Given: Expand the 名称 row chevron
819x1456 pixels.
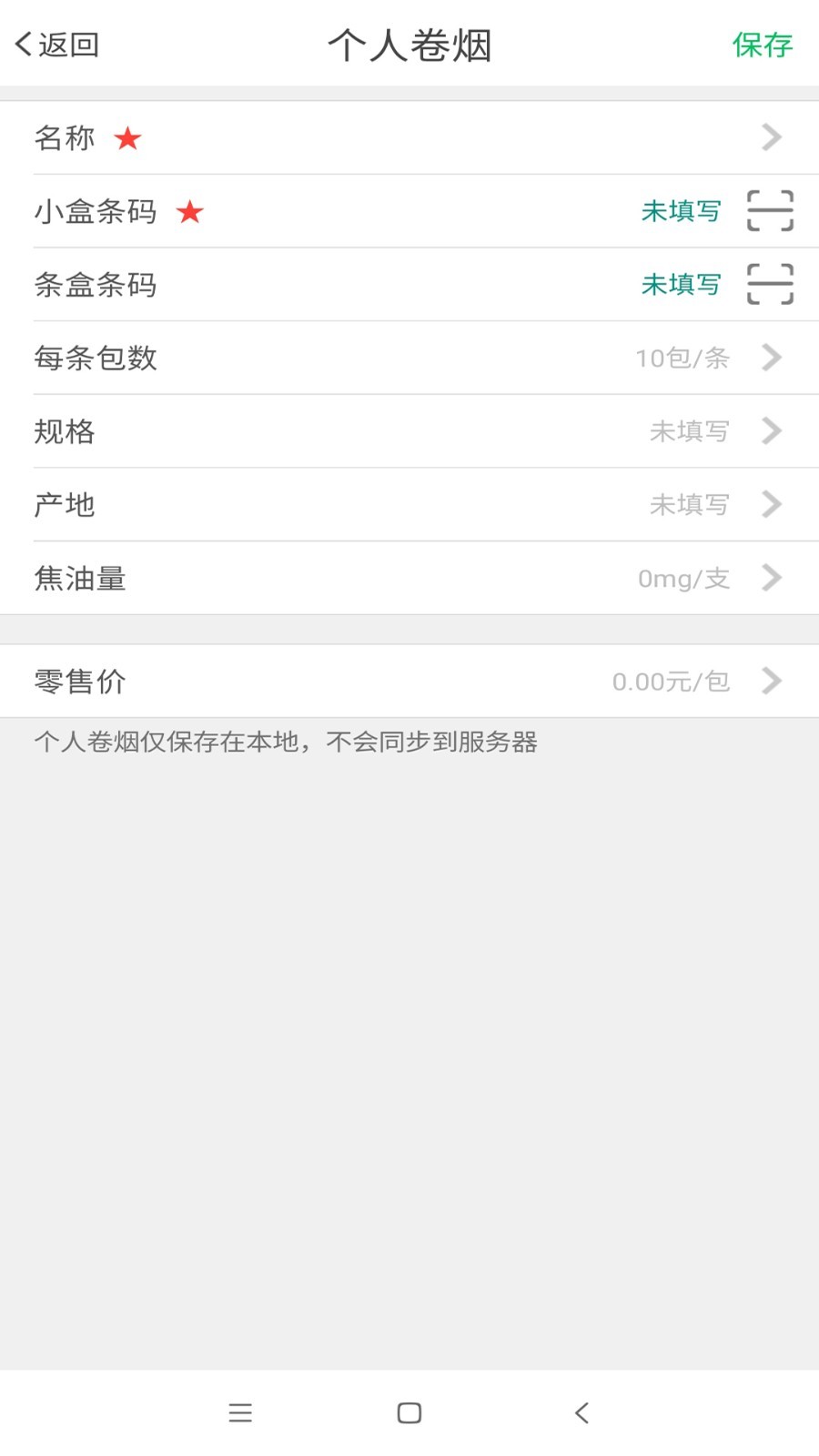Looking at the screenshot, I should click(772, 137).
